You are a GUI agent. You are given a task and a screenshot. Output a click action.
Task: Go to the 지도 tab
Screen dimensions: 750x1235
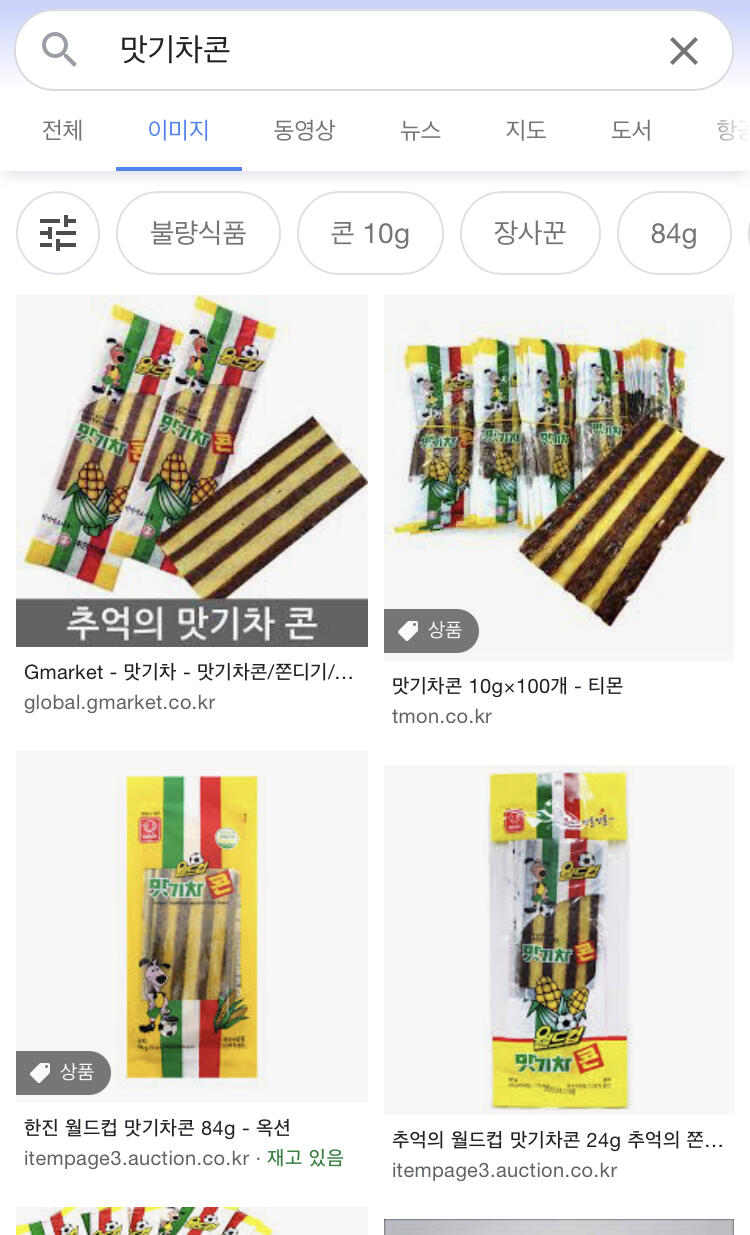coord(526,130)
